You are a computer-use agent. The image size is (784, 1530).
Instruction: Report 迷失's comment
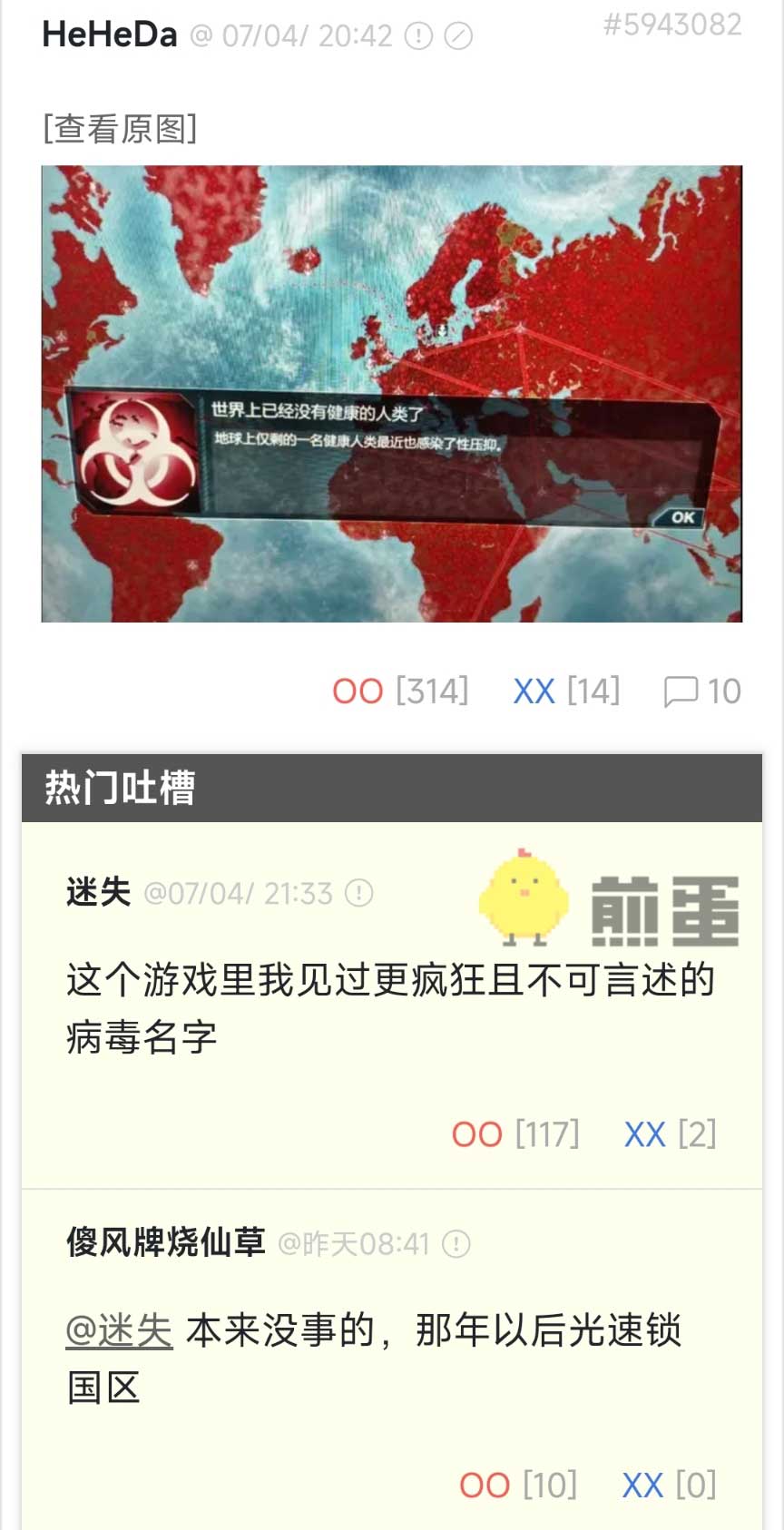[x=359, y=893]
